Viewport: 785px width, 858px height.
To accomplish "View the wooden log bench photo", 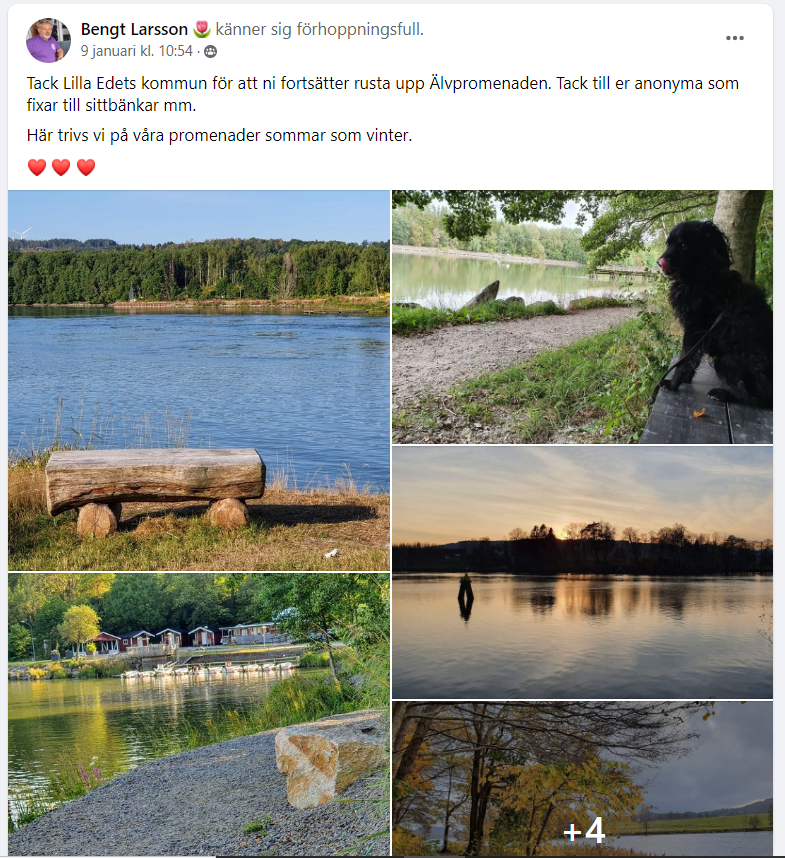I will pos(198,380).
